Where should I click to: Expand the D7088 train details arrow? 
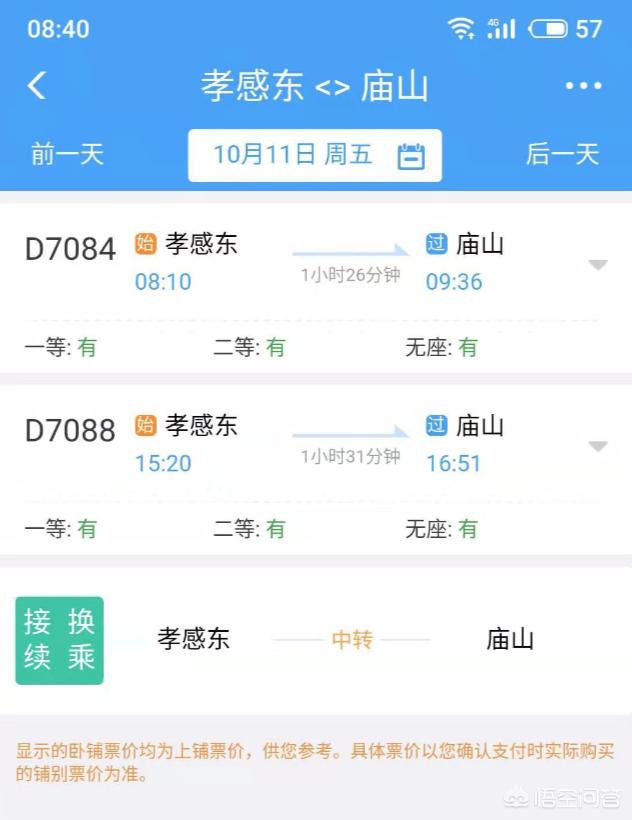coord(597,447)
